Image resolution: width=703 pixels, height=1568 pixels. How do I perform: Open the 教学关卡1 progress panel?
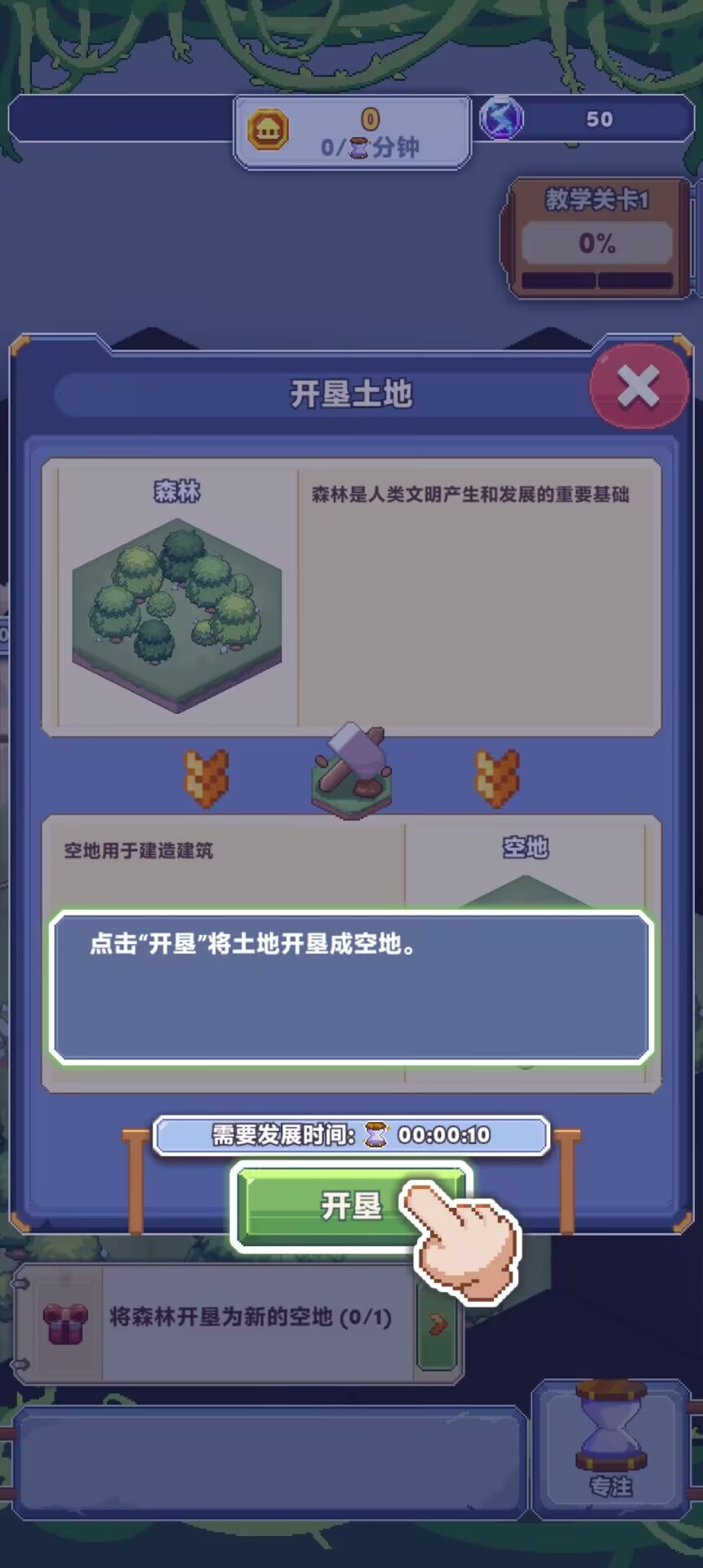[x=597, y=238]
